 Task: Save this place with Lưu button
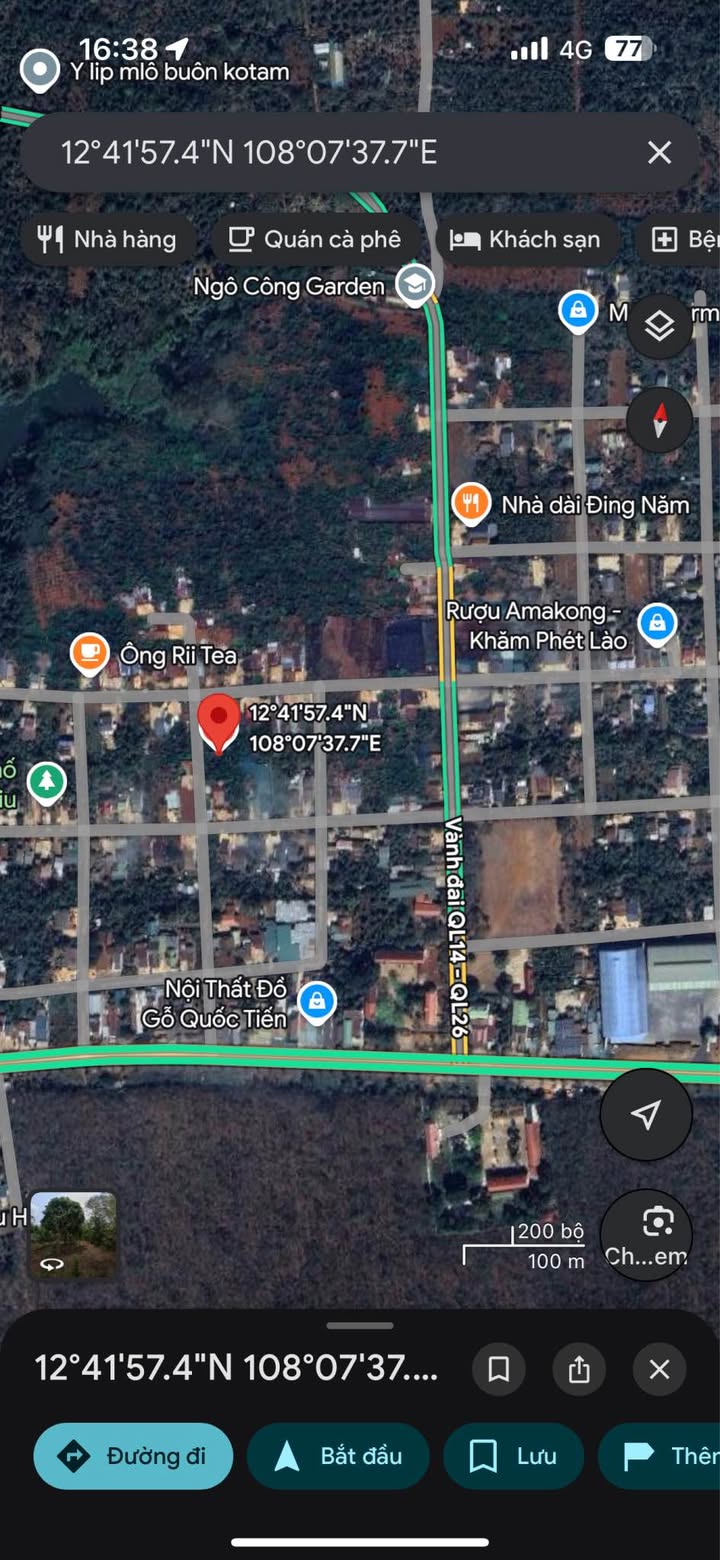click(513, 1456)
